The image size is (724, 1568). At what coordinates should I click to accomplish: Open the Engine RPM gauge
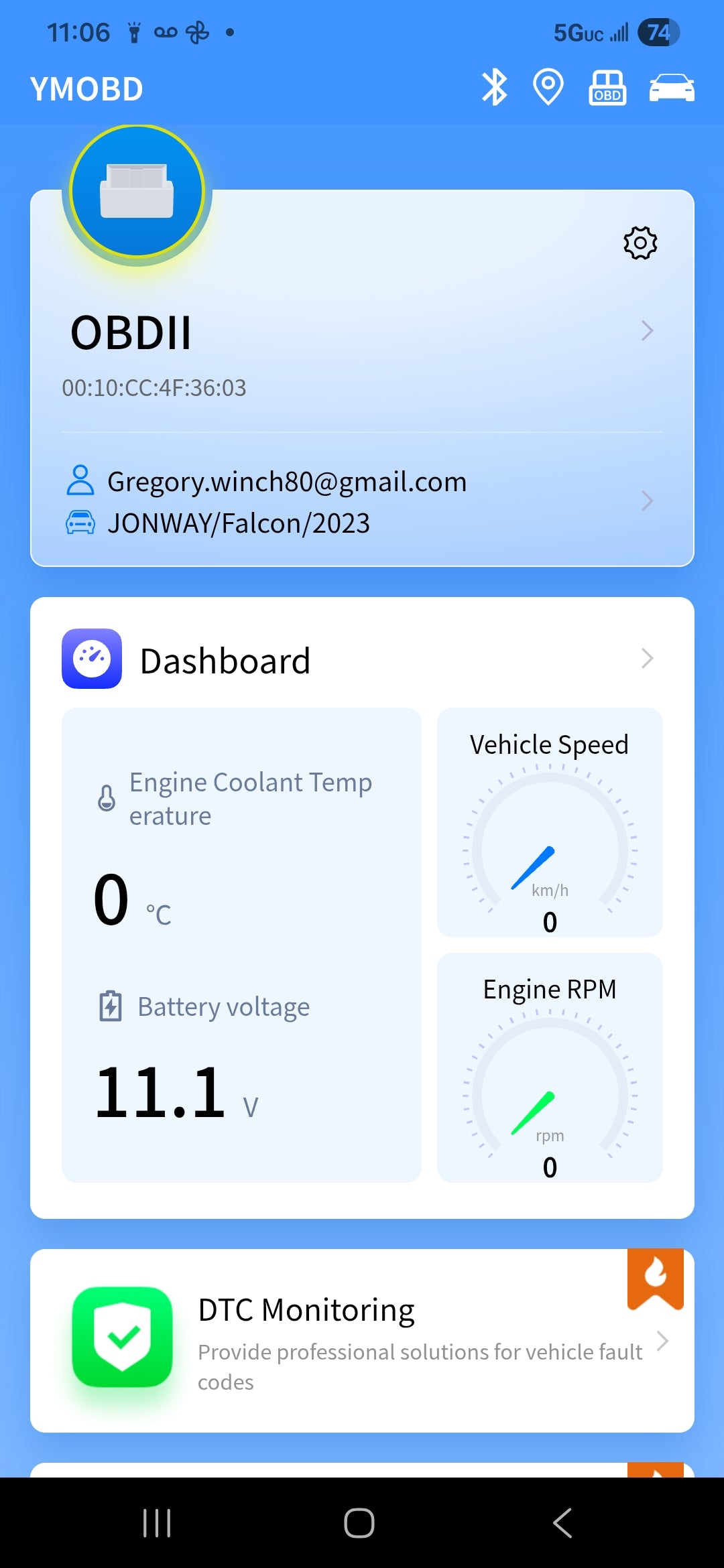click(x=550, y=1067)
